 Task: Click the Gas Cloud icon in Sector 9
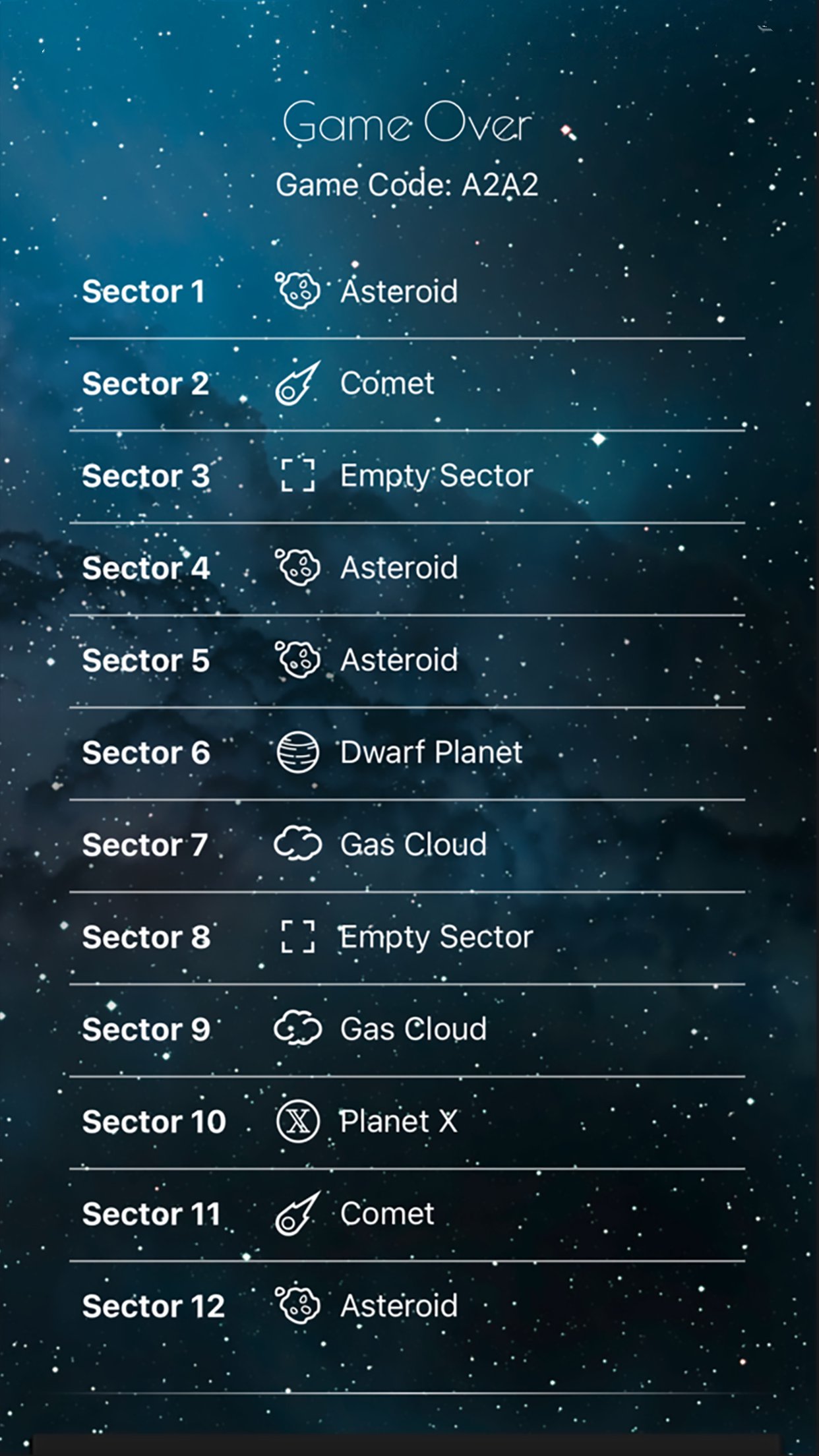tap(298, 1029)
